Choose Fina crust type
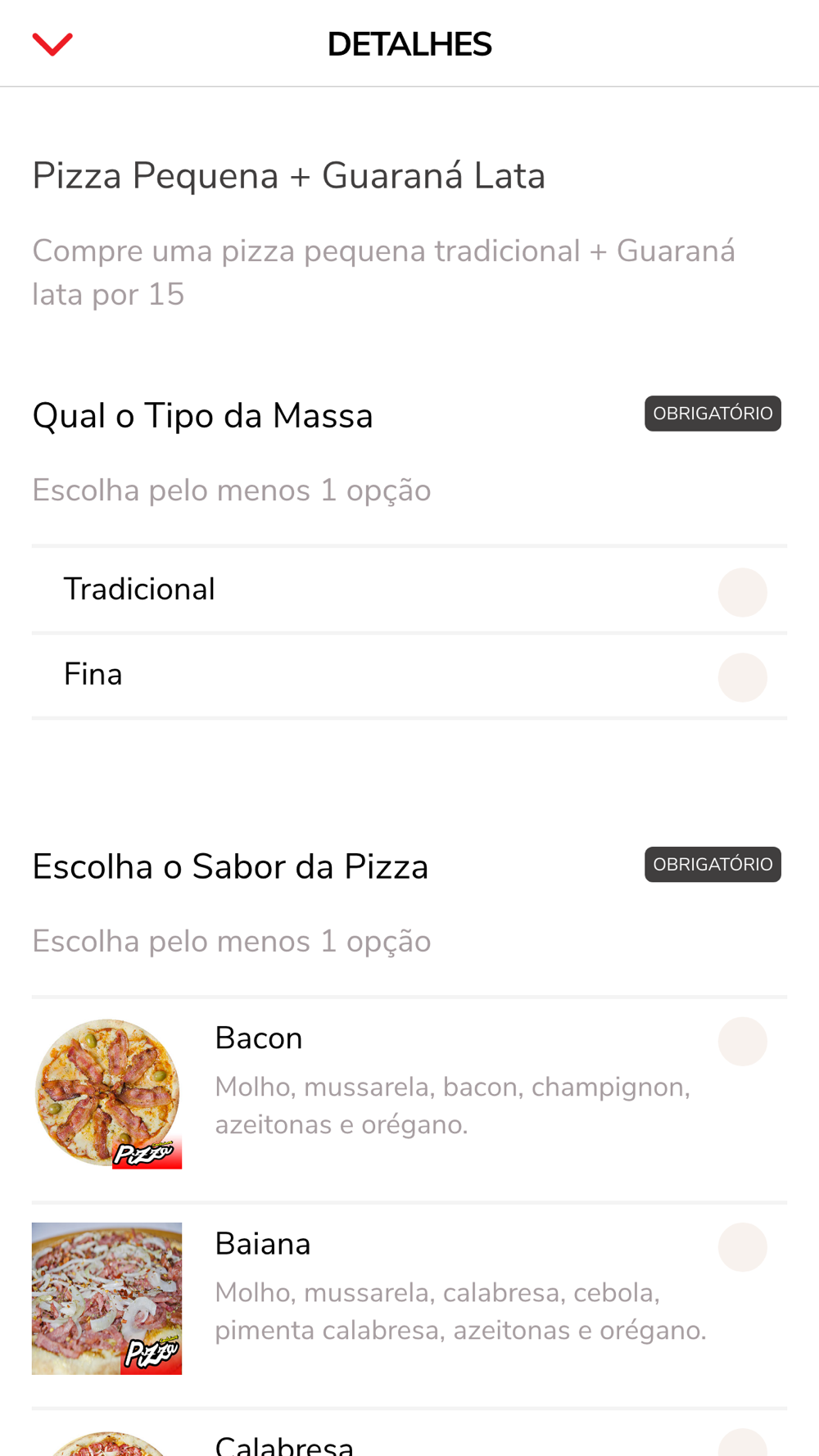This screenshot has height=1456, width=819. click(x=409, y=676)
